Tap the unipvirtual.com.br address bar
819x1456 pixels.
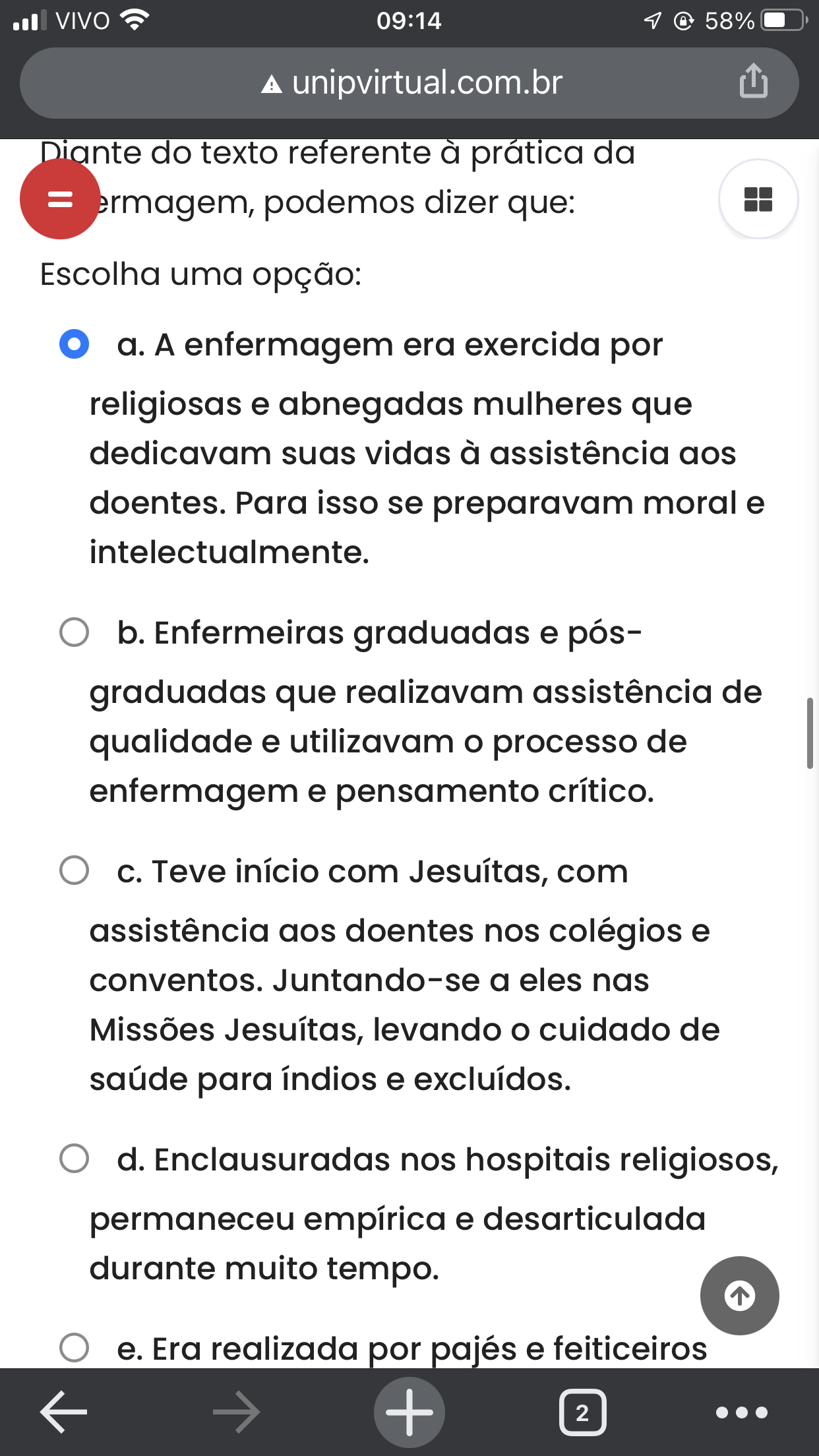point(409,83)
